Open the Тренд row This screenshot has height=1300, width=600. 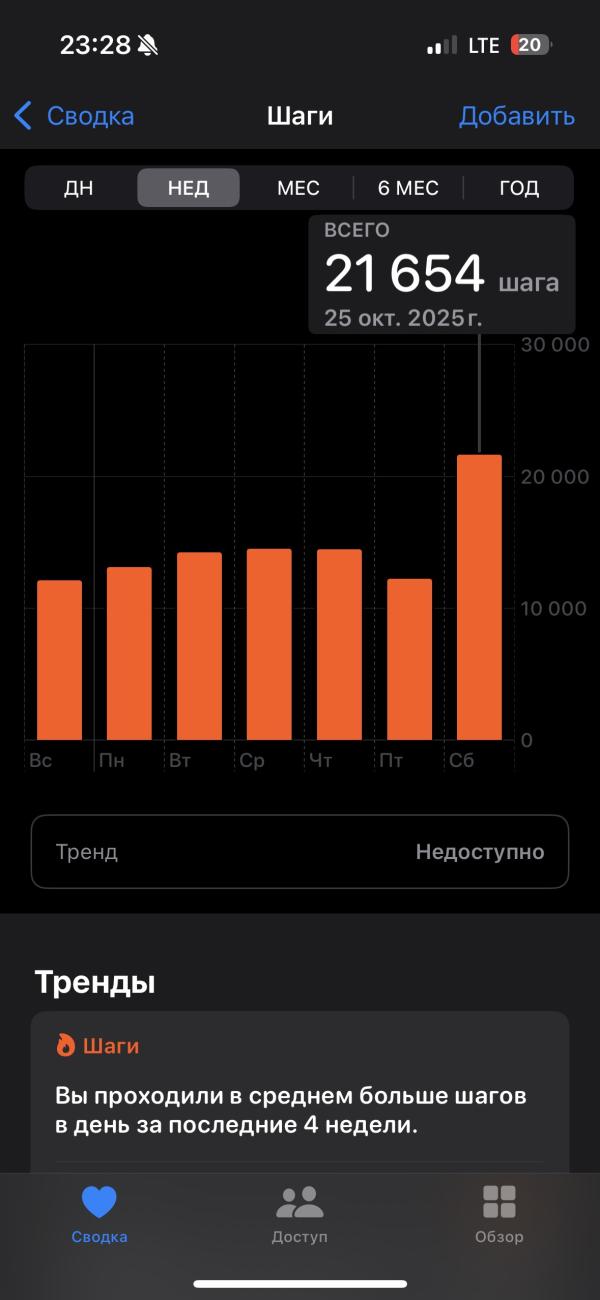coord(300,852)
